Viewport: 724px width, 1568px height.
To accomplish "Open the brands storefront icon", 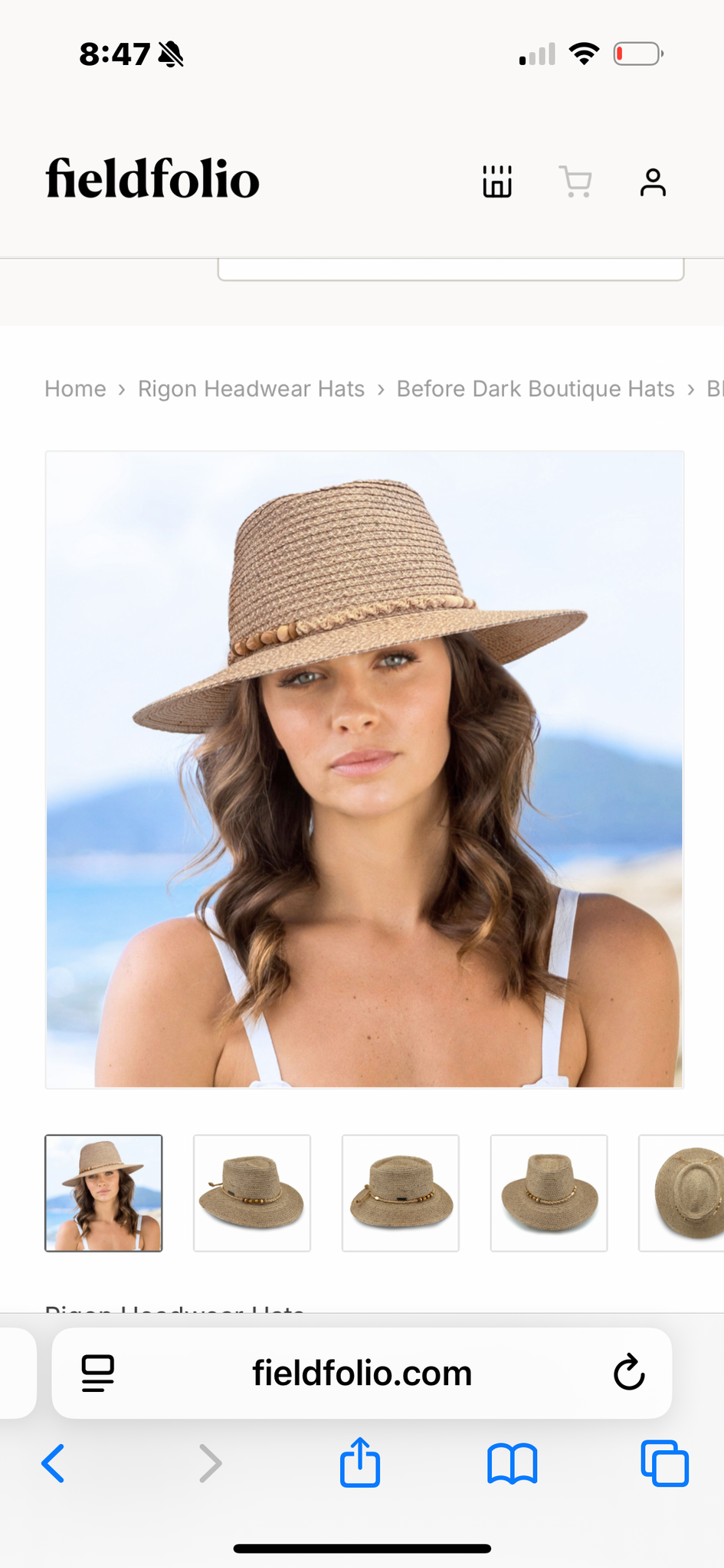I will coord(497,182).
